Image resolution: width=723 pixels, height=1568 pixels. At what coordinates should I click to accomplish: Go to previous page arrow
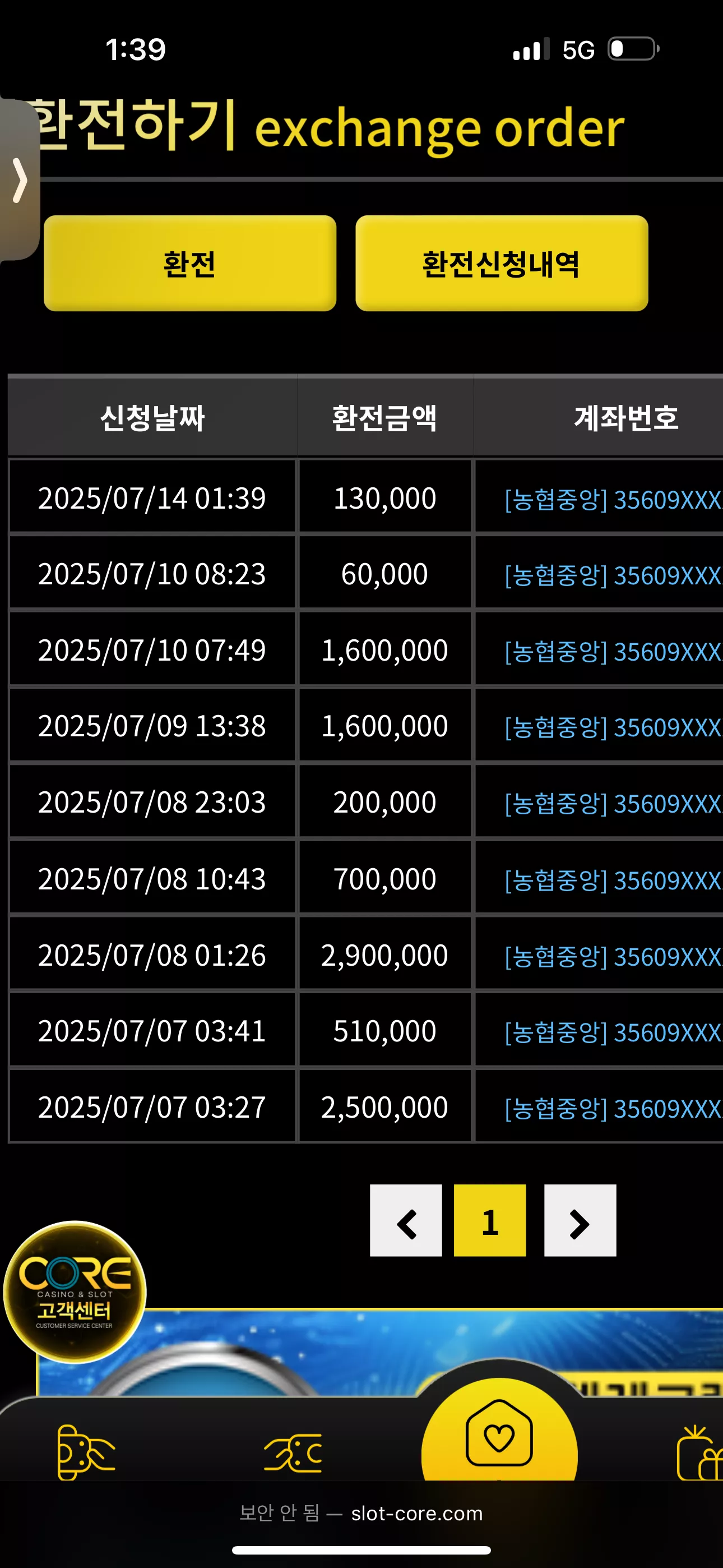click(406, 1220)
